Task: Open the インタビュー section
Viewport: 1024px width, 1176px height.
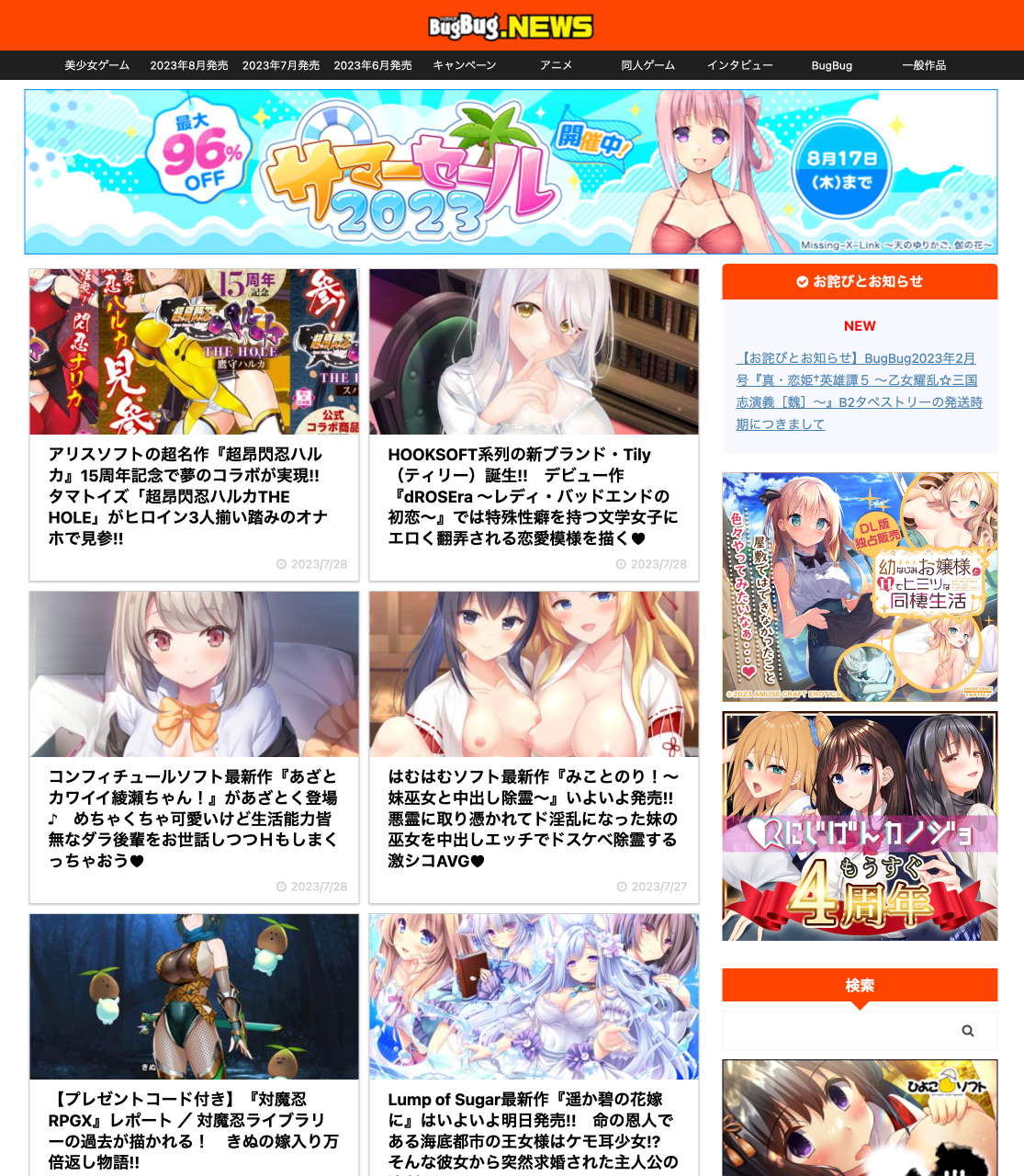Action: coord(740,65)
